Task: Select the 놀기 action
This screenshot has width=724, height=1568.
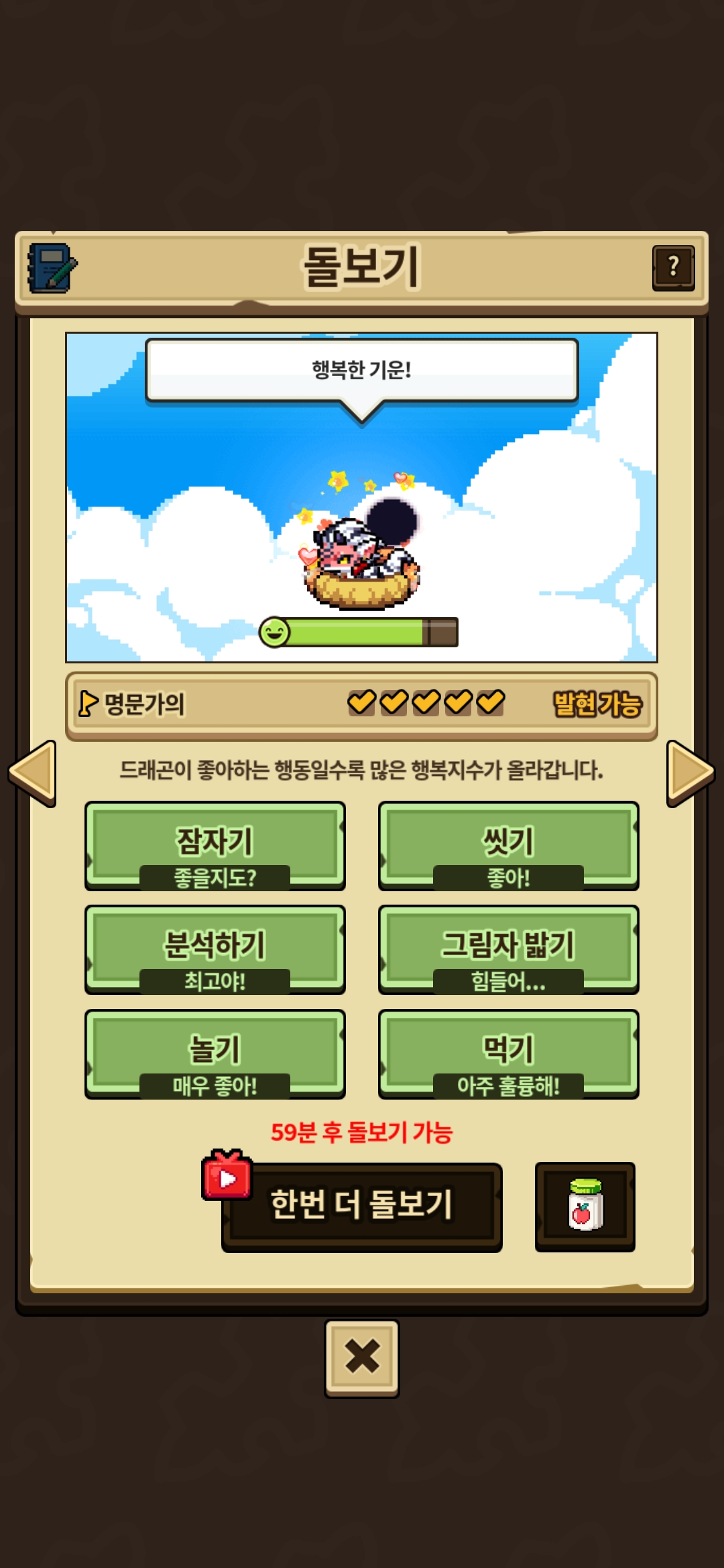Action: tap(215, 1054)
